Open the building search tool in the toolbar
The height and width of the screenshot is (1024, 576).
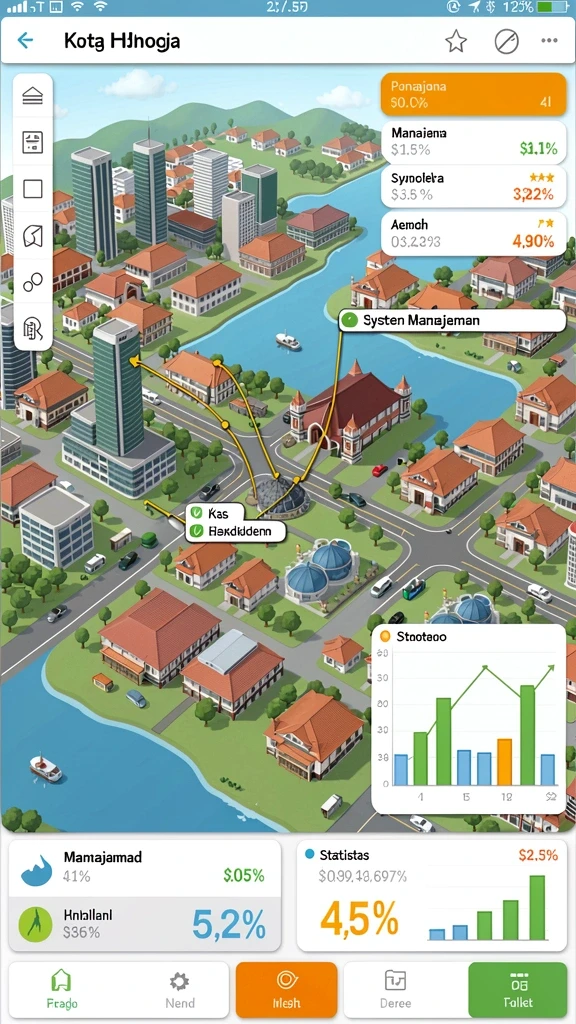33,327
